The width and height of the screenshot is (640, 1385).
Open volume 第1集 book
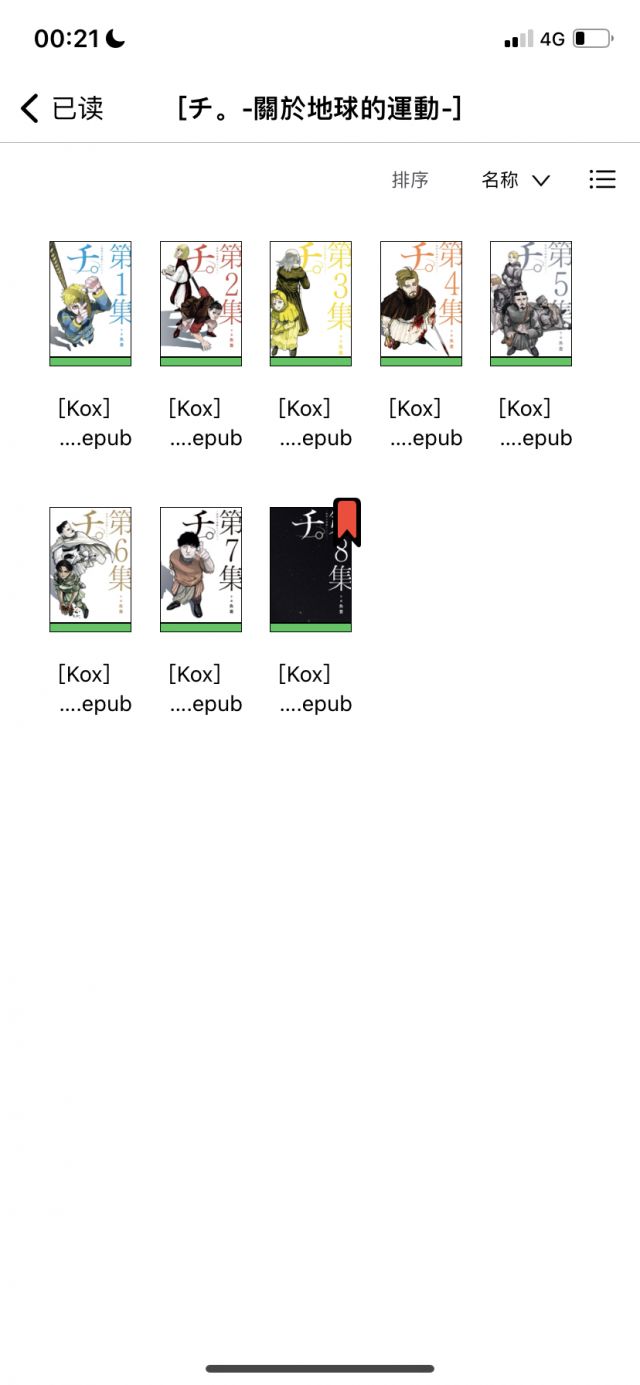click(x=90, y=303)
